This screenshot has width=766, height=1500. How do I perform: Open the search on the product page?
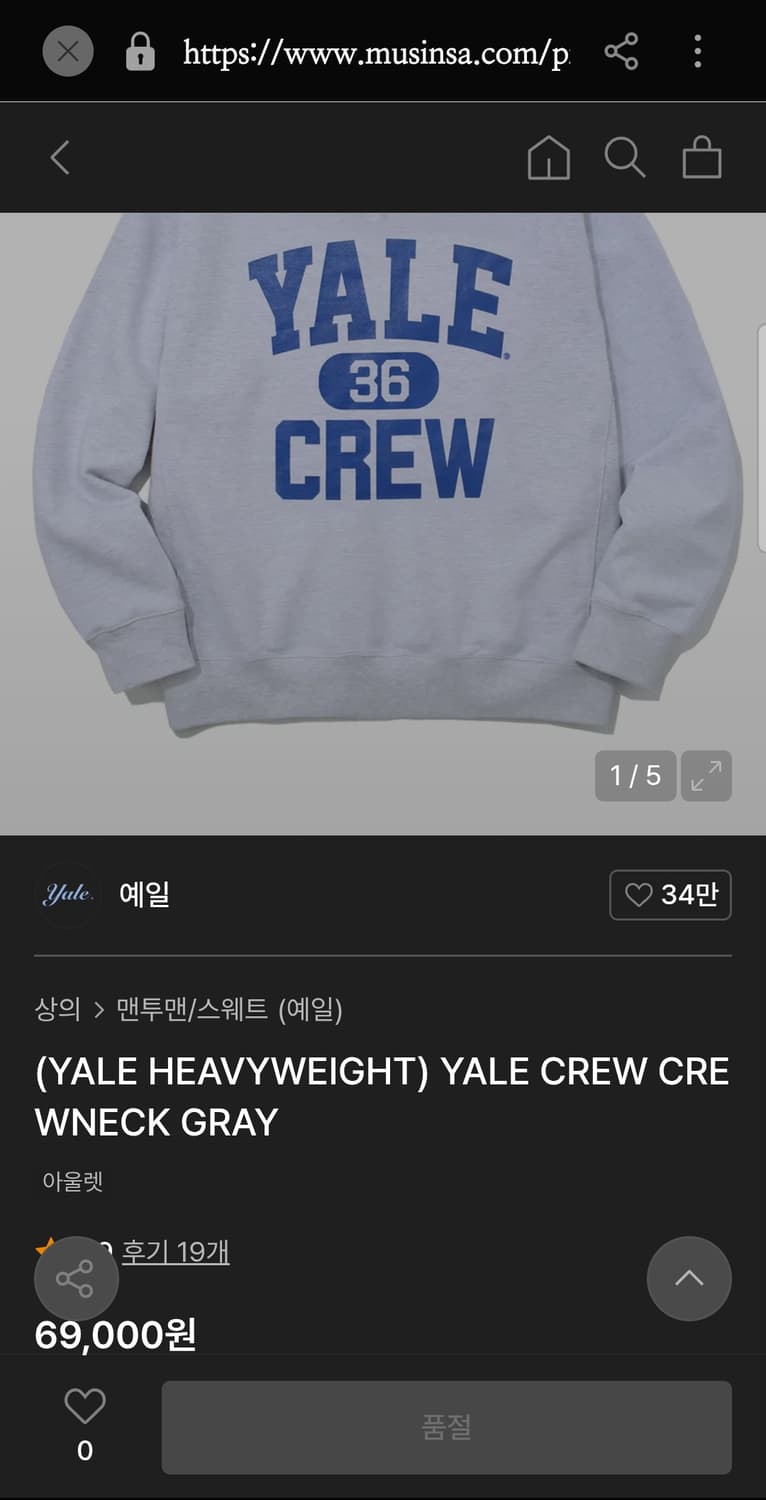tap(625, 157)
